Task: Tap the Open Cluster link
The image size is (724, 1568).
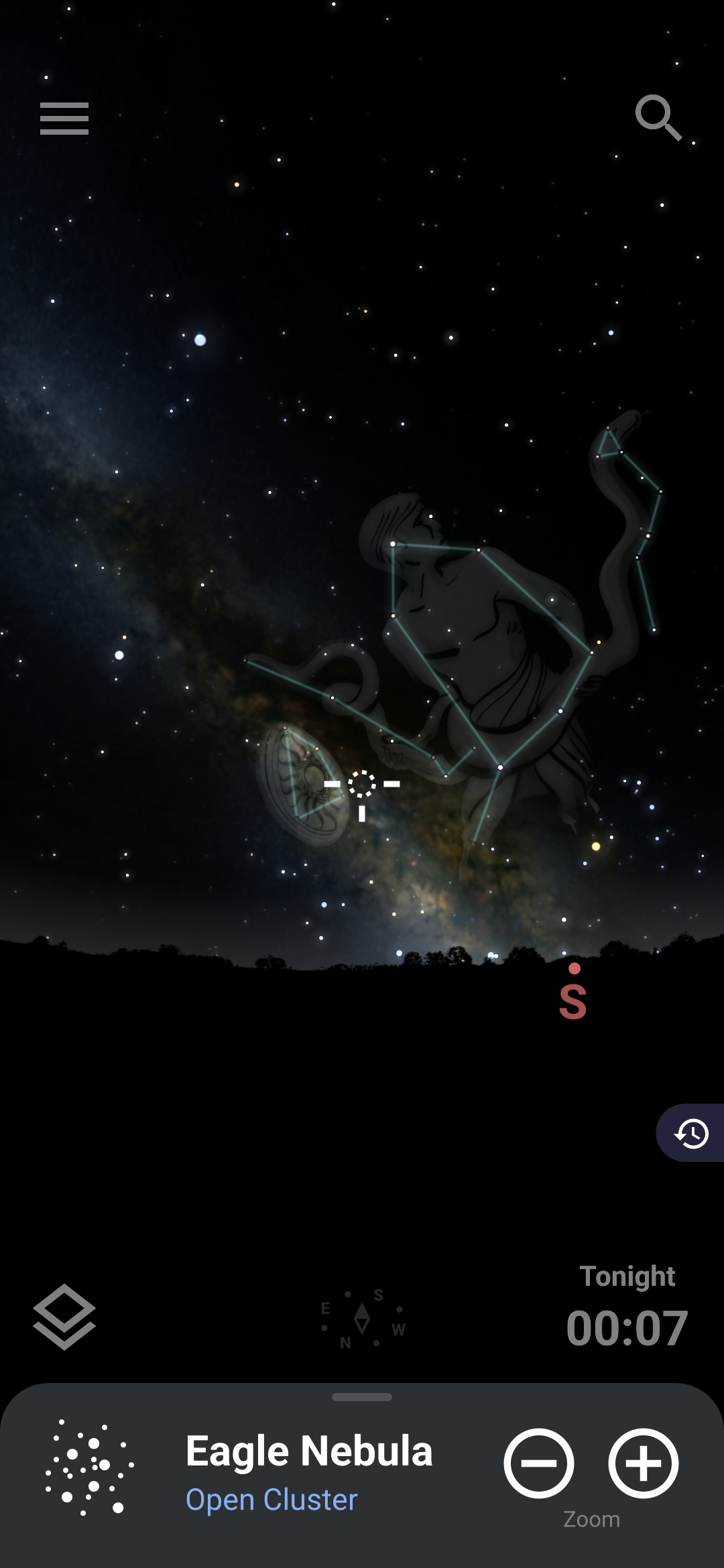Action: coord(271,1500)
